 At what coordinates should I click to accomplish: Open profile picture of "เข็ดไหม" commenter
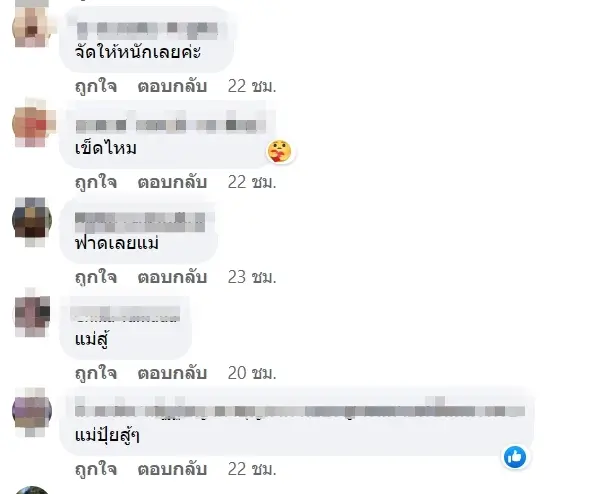(x=32, y=124)
